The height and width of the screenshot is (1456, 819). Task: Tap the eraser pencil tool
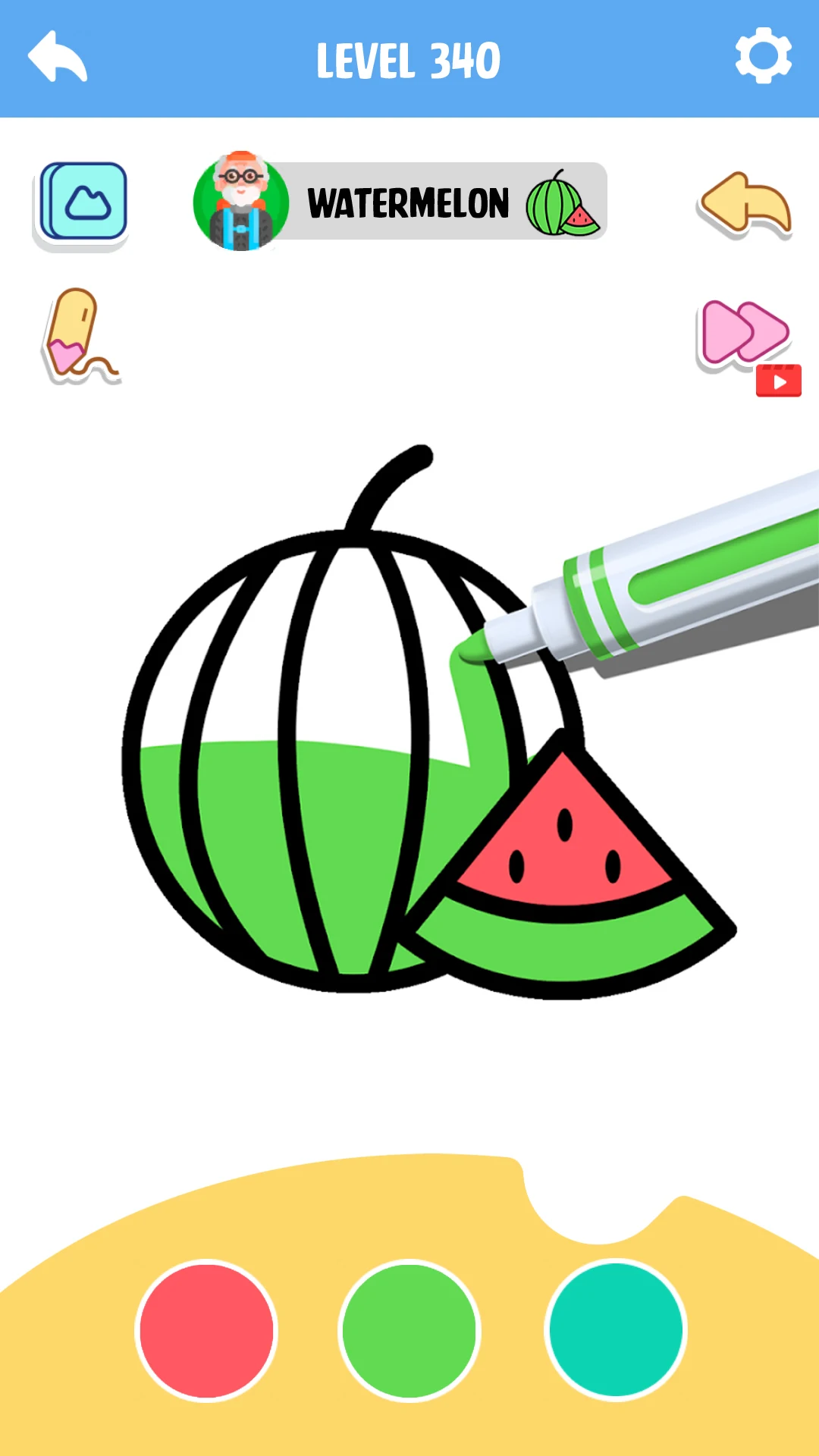(x=80, y=335)
